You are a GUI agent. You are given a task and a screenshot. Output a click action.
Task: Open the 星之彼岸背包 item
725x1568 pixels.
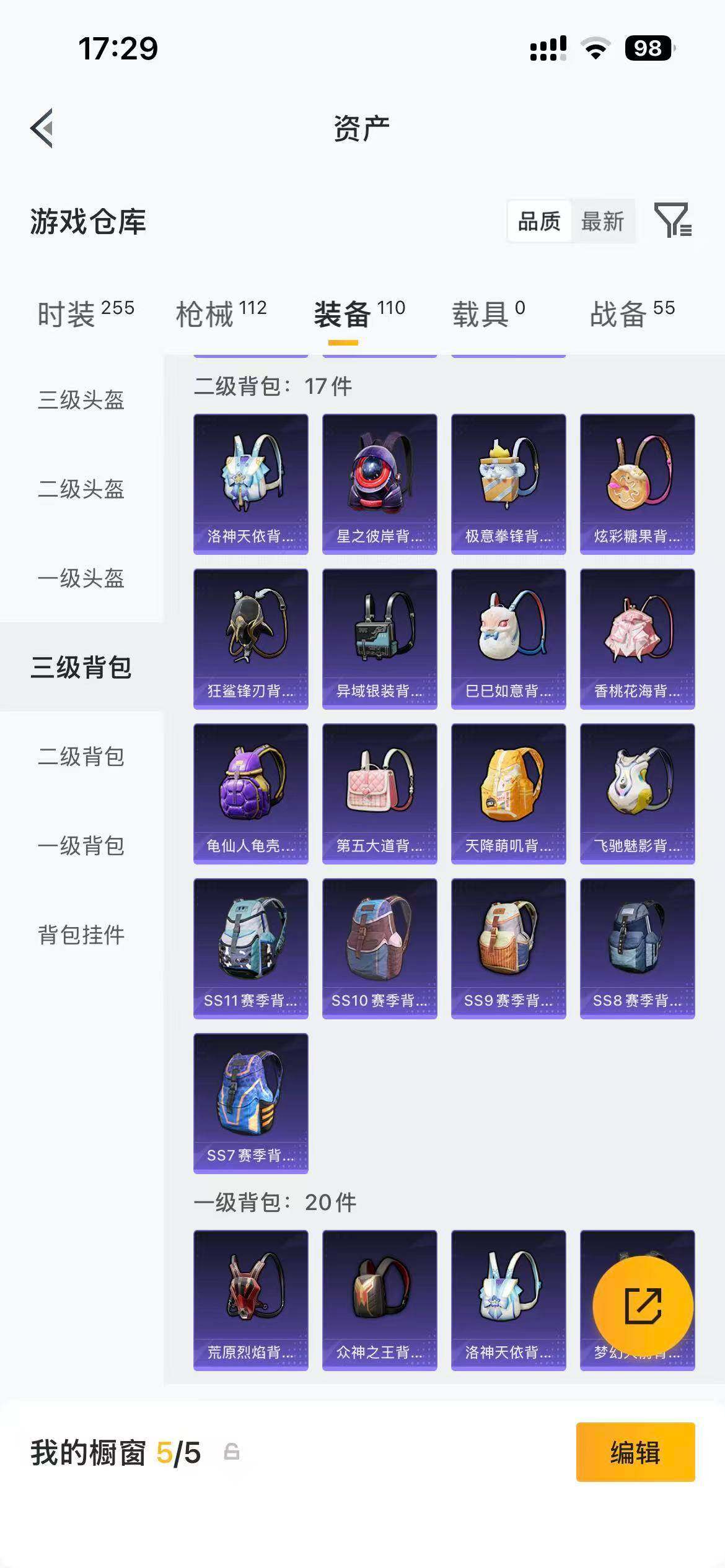[380, 484]
